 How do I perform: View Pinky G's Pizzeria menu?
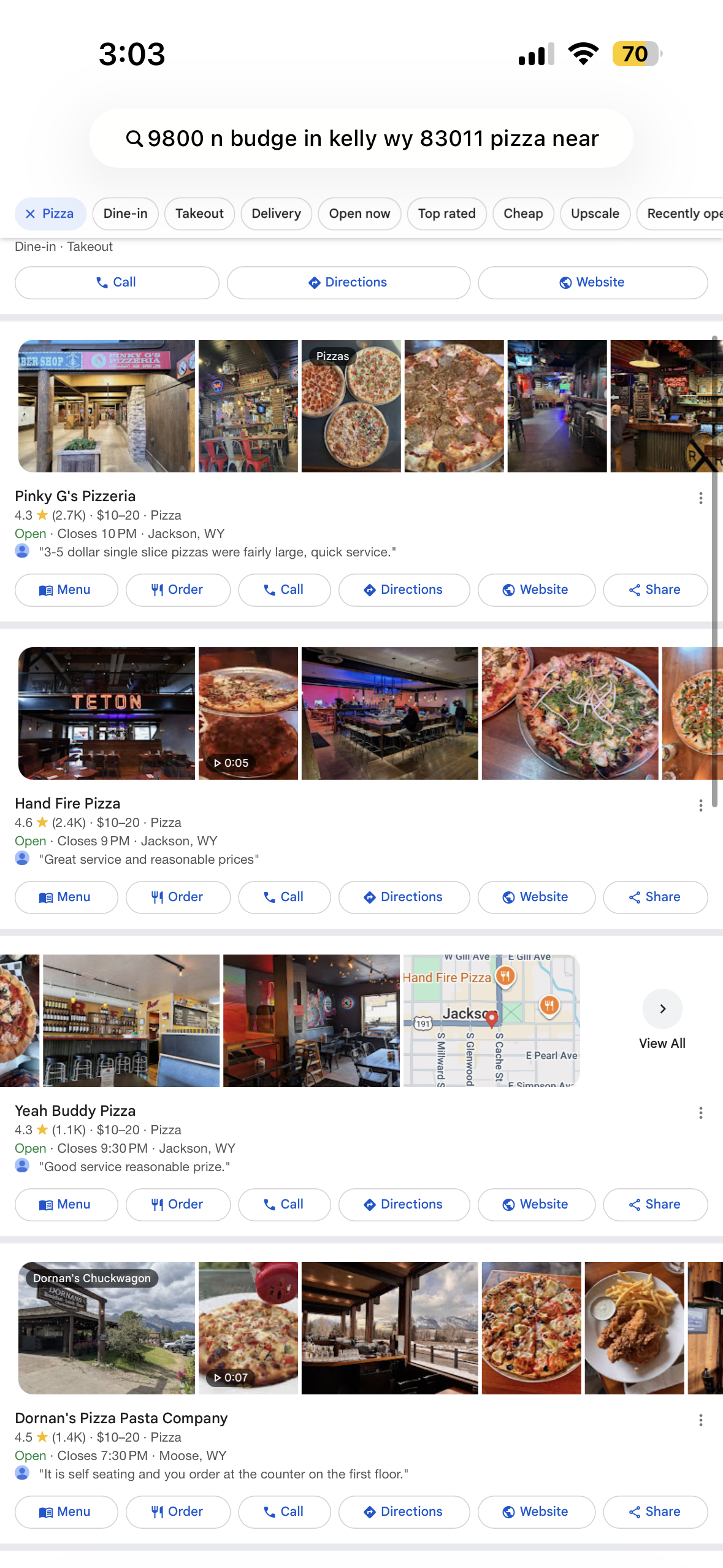[66, 590]
